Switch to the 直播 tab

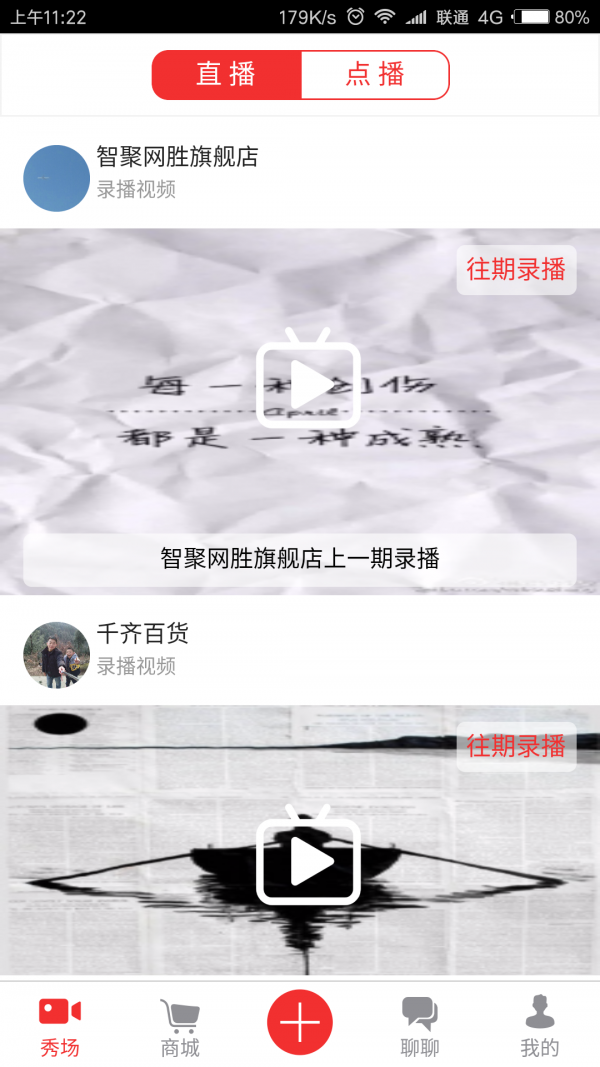point(226,75)
